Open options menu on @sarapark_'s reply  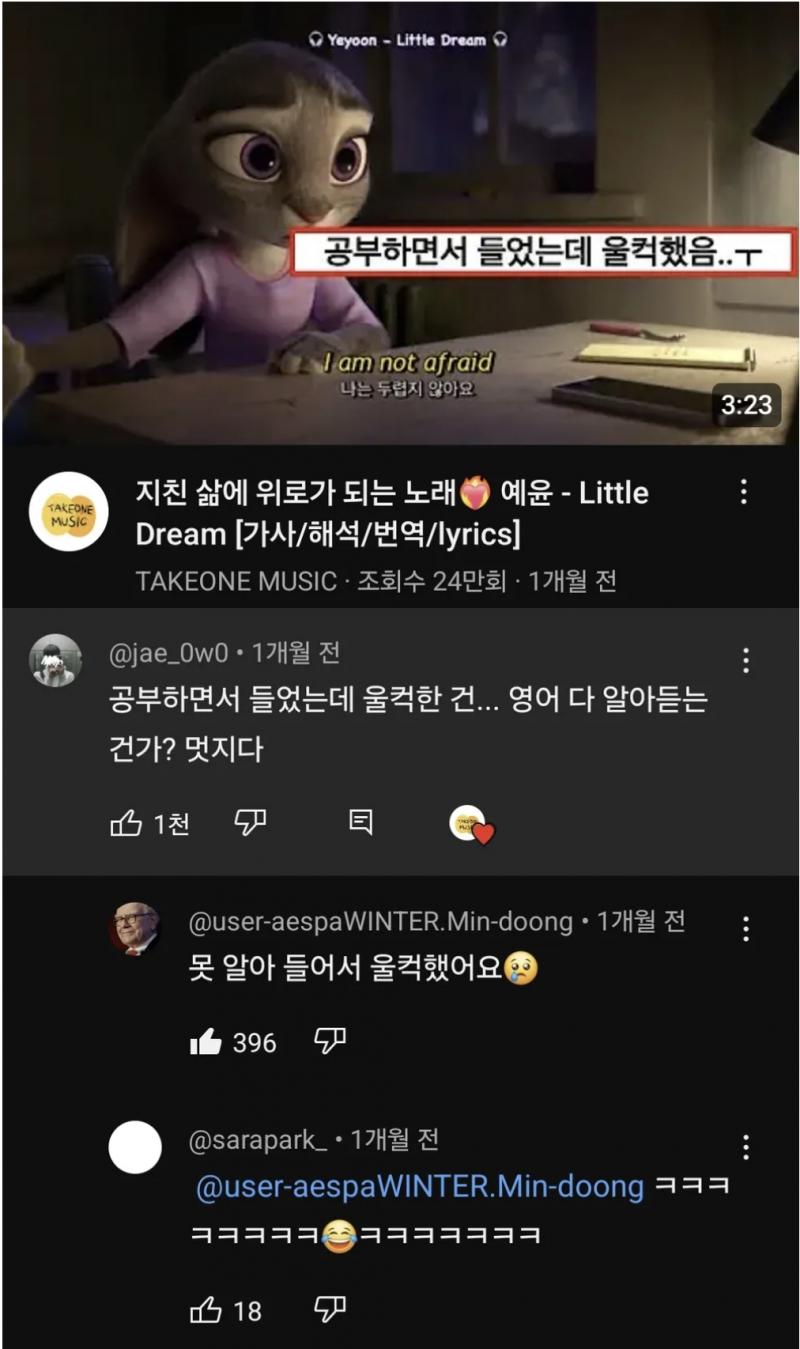click(x=745, y=1147)
